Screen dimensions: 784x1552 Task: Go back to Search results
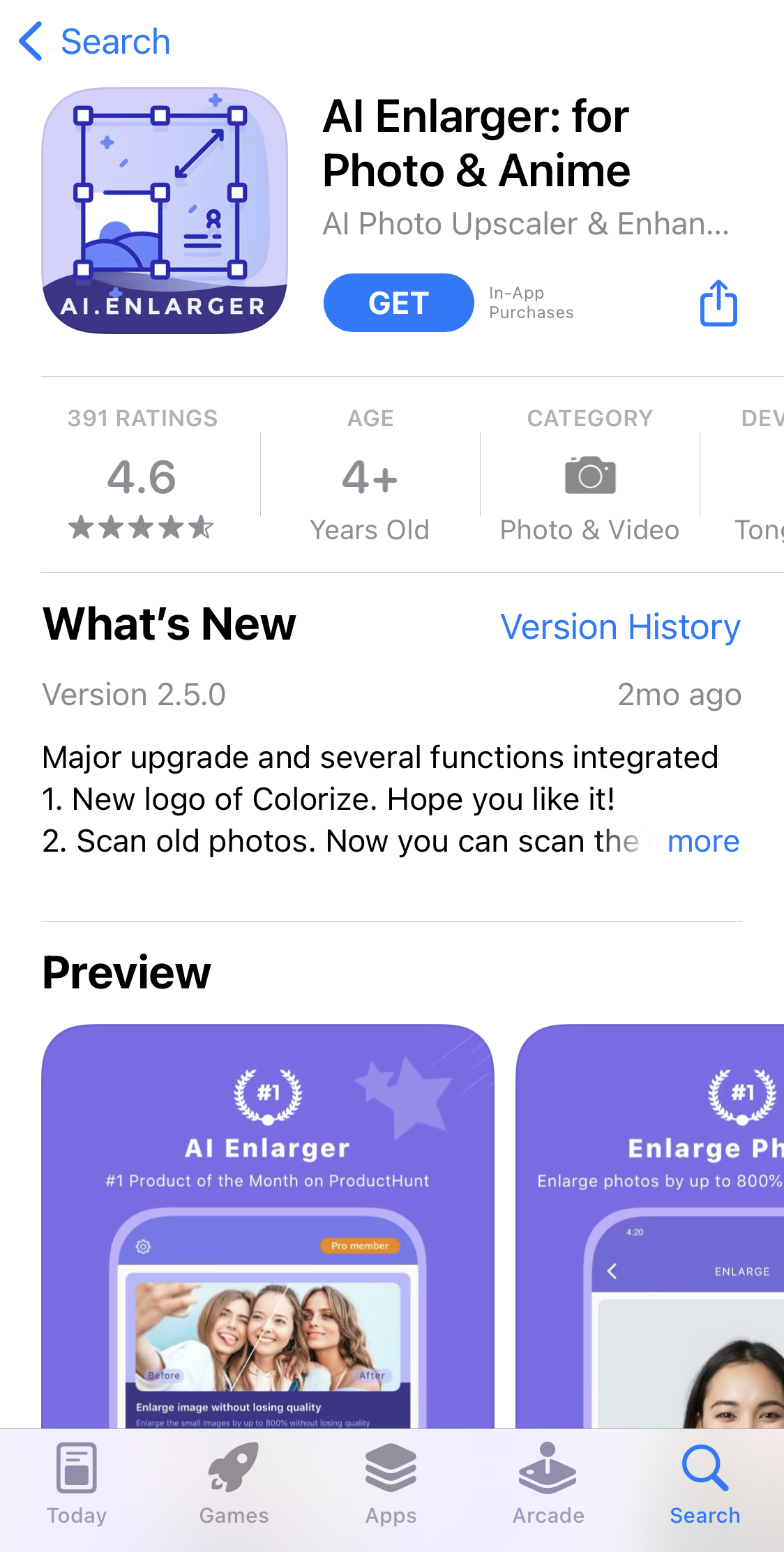pyautogui.click(x=94, y=41)
